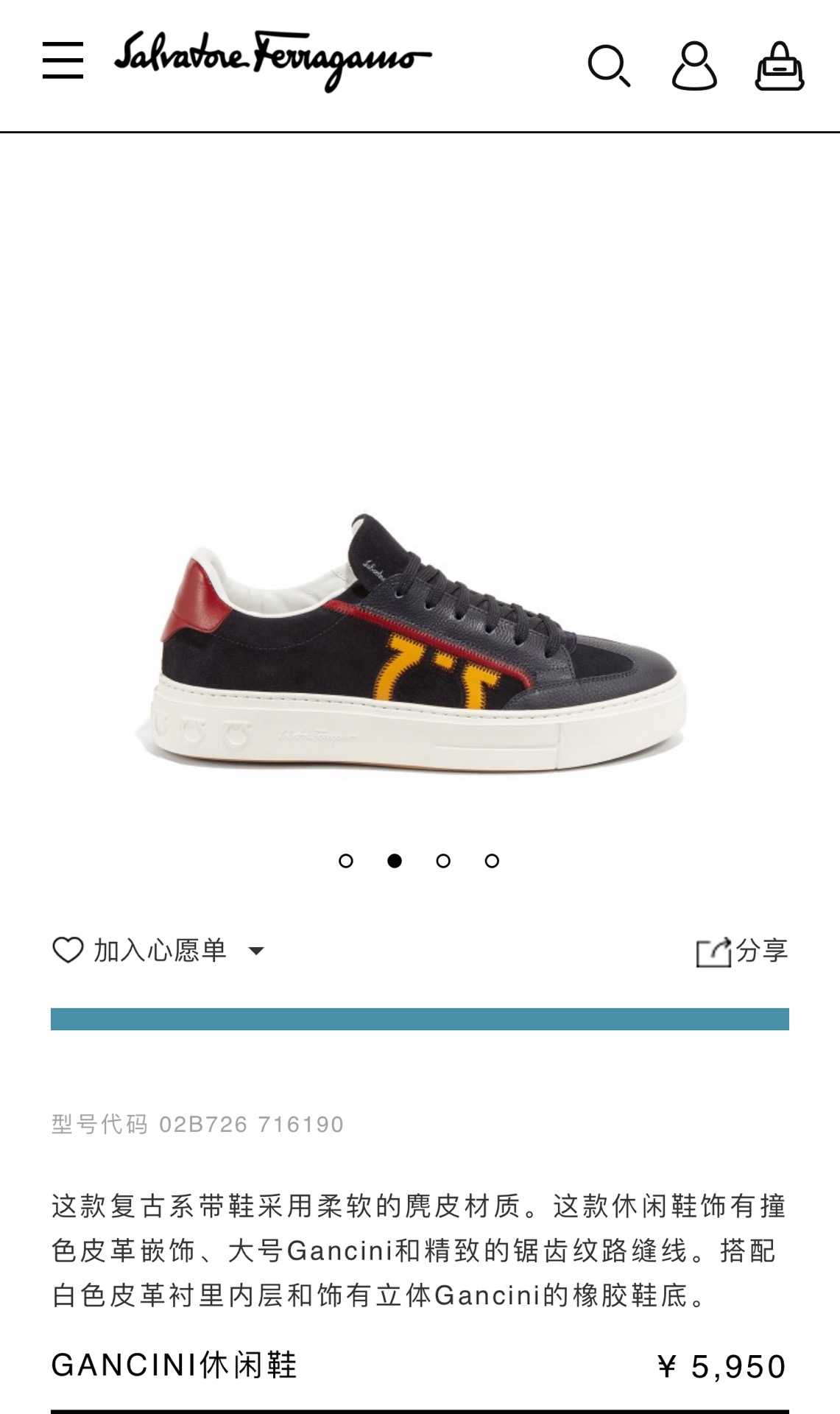
Task: Open the account profile icon
Action: click(x=693, y=66)
